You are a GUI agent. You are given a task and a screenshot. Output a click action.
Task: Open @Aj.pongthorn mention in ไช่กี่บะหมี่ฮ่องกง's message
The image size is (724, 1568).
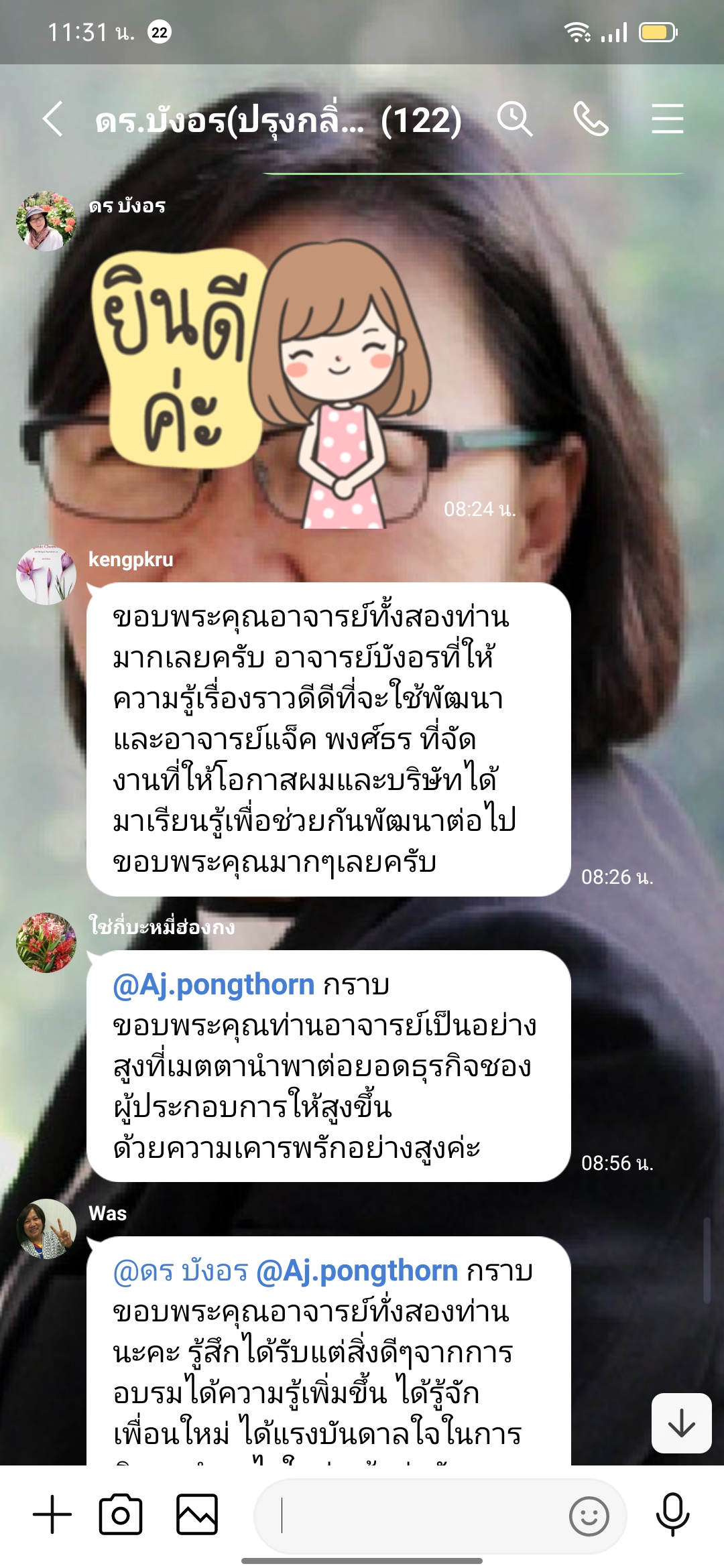coord(213,986)
